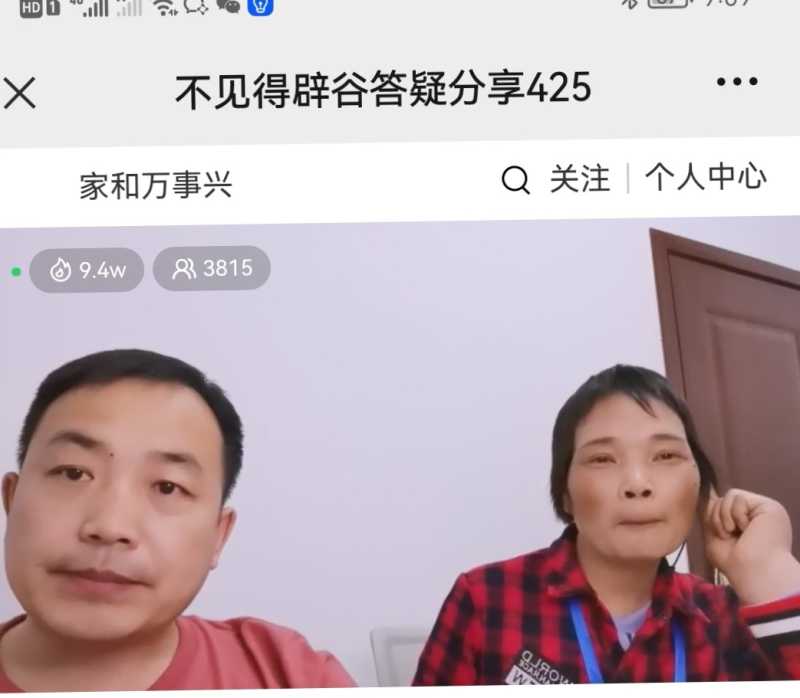Open 个人中心 personal center
The height and width of the screenshot is (698, 800).
(x=705, y=177)
